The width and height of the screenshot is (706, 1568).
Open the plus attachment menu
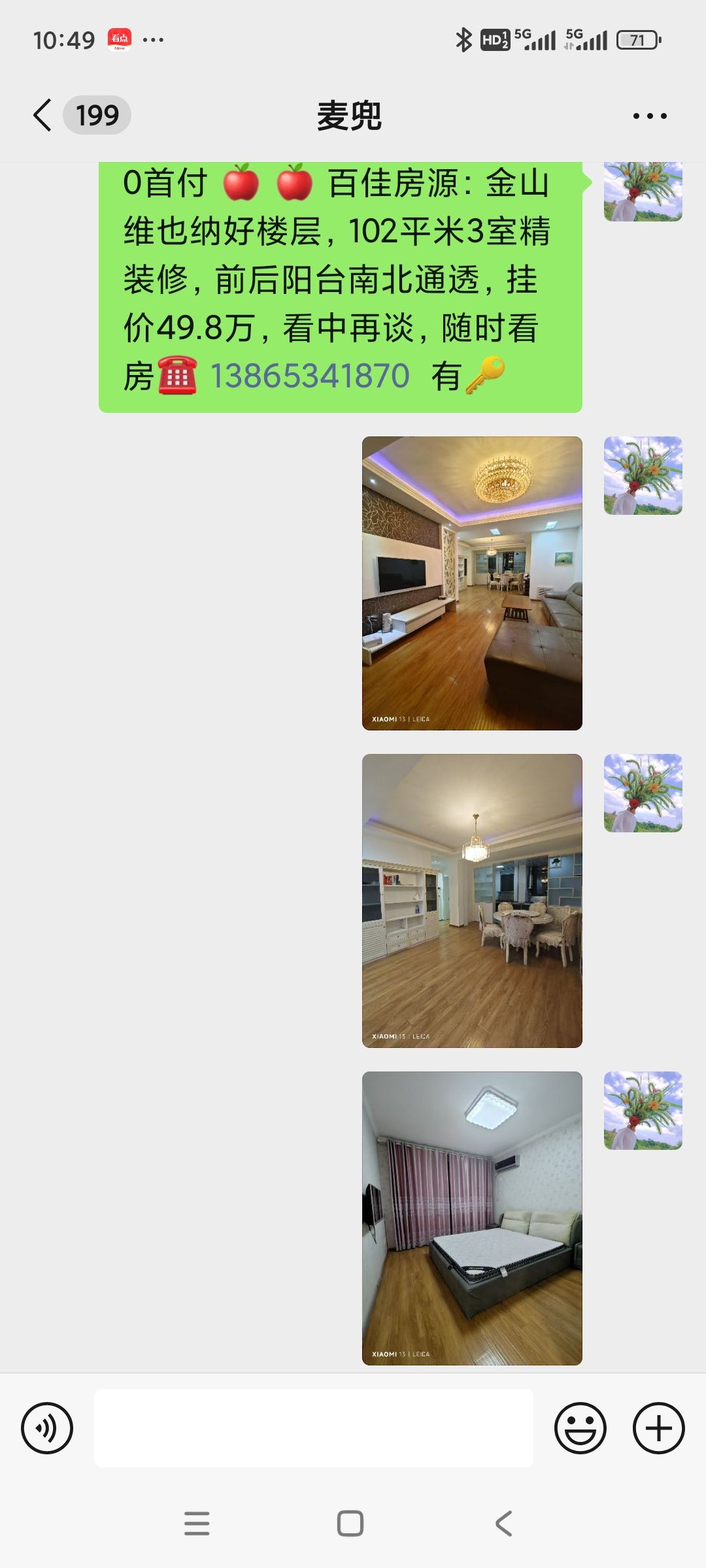[658, 1428]
